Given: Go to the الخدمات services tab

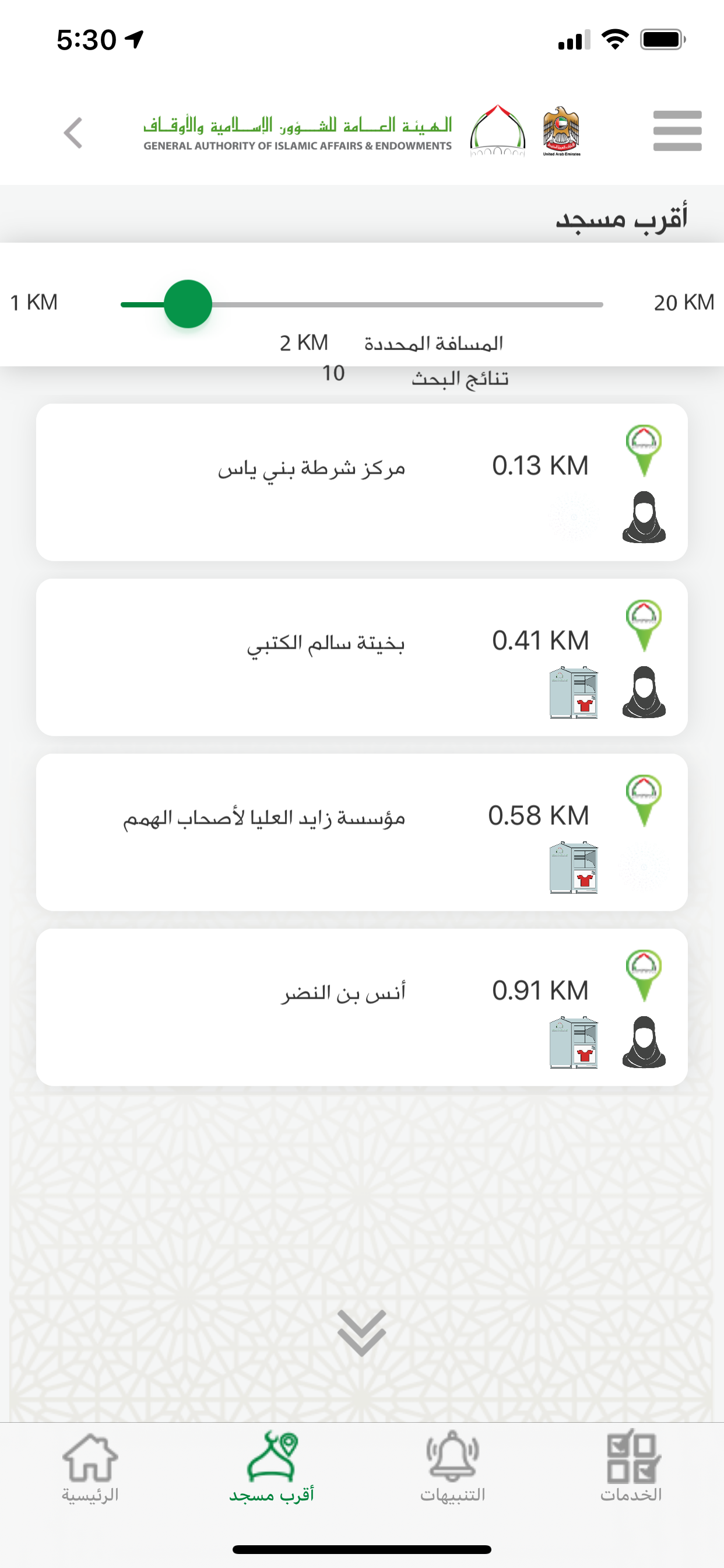Looking at the screenshot, I should point(632,1467).
